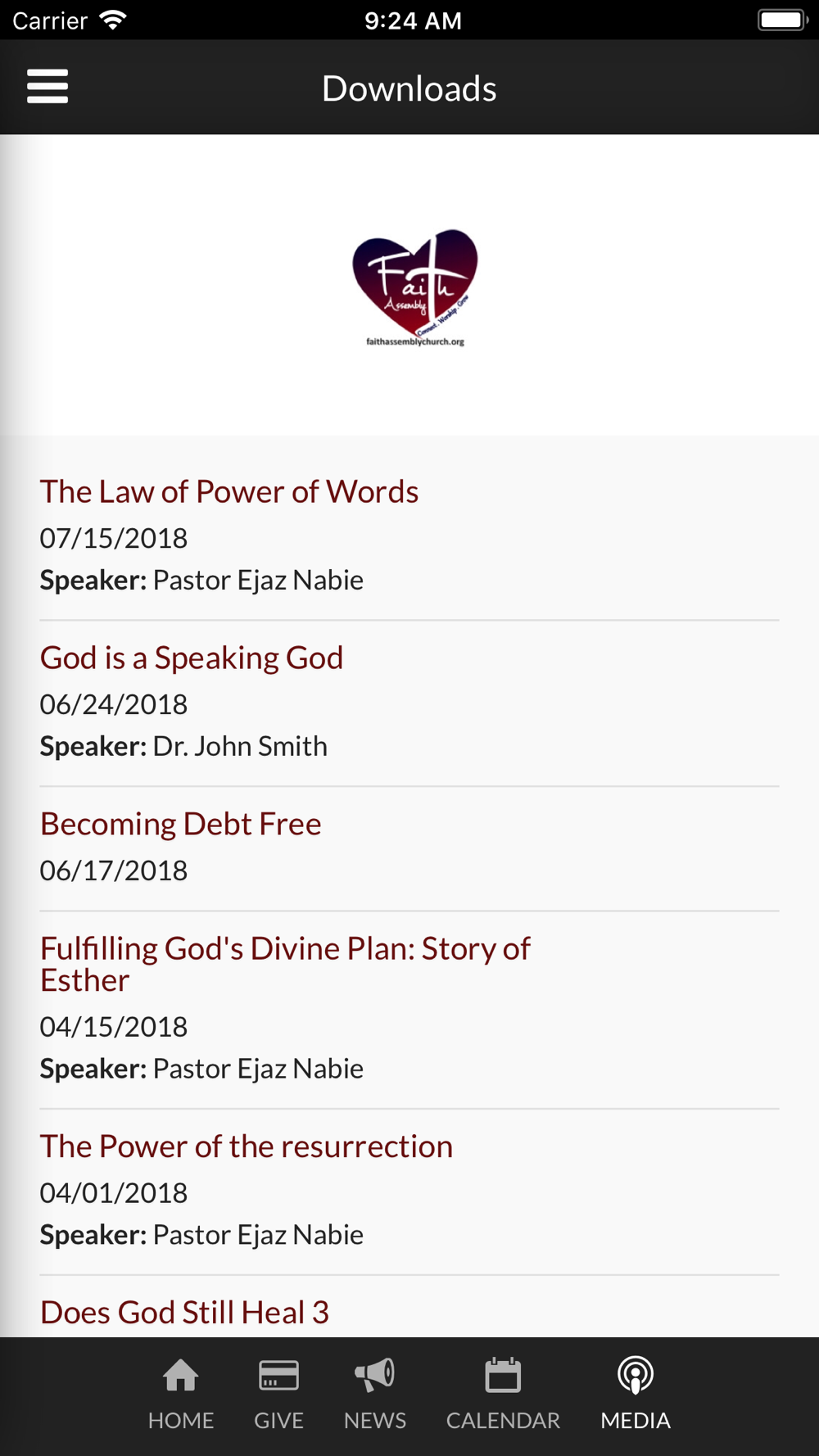This screenshot has width=819, height=1456.
Task: Open the hamburger drawer menu
Action: click(48, 87)
